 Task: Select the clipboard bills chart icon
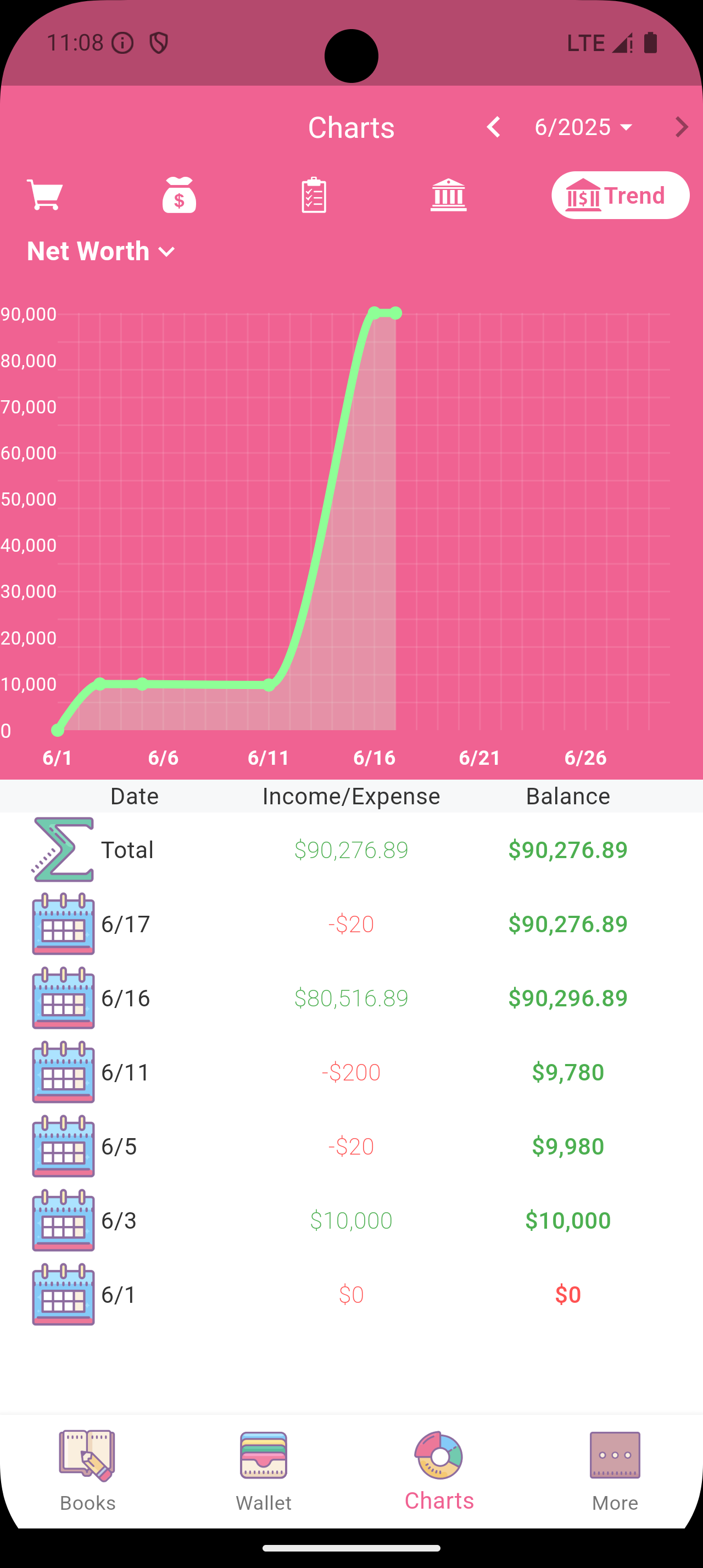[314, 195]
